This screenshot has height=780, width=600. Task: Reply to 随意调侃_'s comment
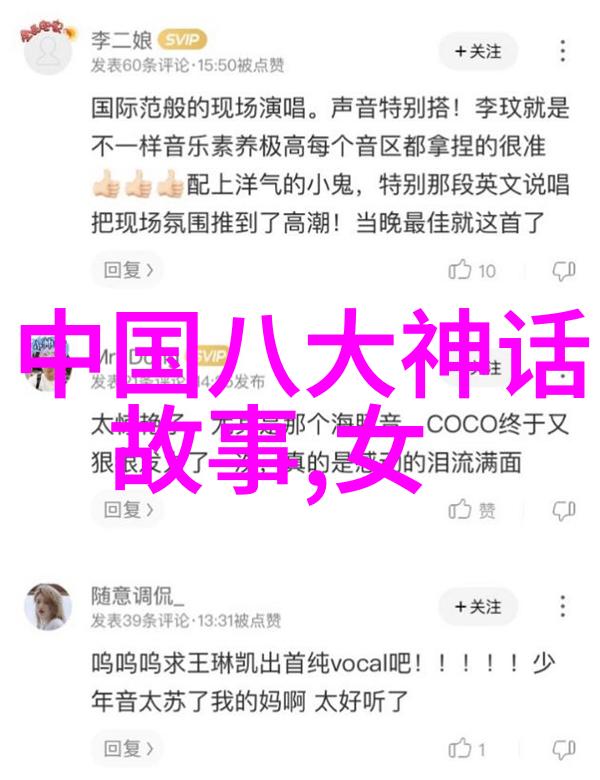(x=126, y=747)
